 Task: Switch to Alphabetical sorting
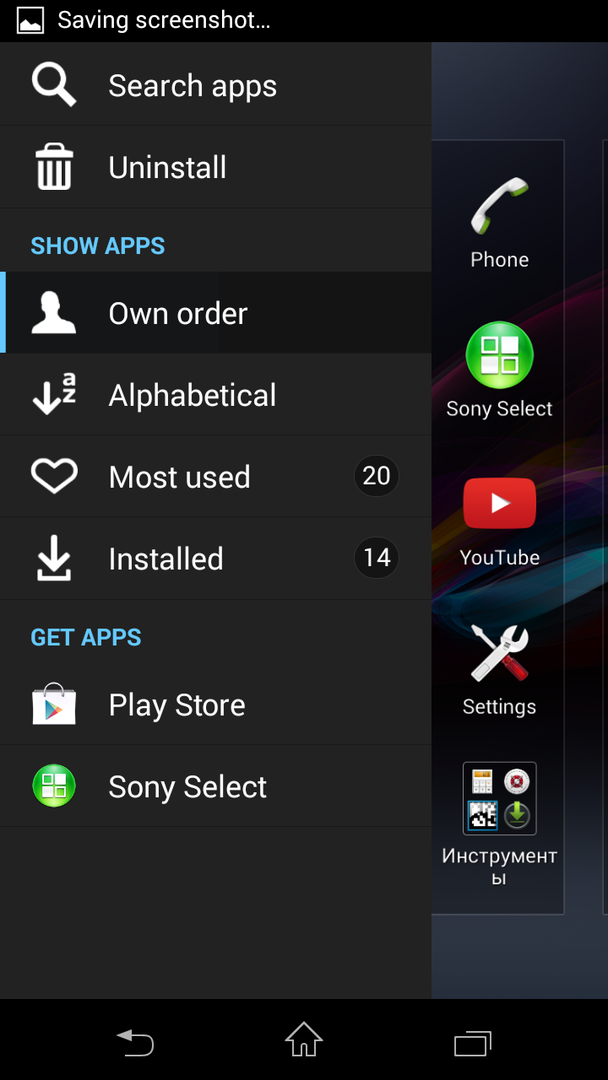192,396
